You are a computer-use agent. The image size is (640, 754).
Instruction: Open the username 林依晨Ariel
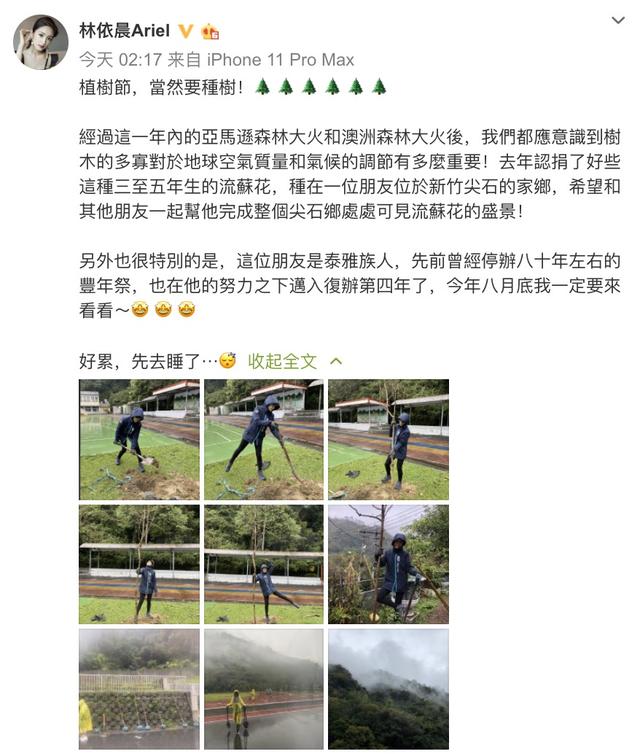(x=124, y=31)
